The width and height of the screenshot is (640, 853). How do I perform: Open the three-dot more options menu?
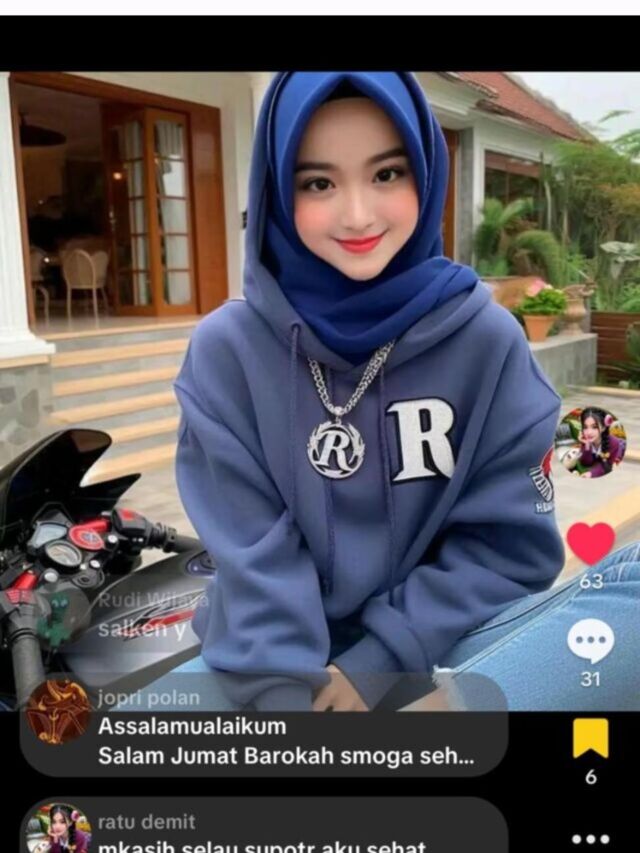coord(590,838)
